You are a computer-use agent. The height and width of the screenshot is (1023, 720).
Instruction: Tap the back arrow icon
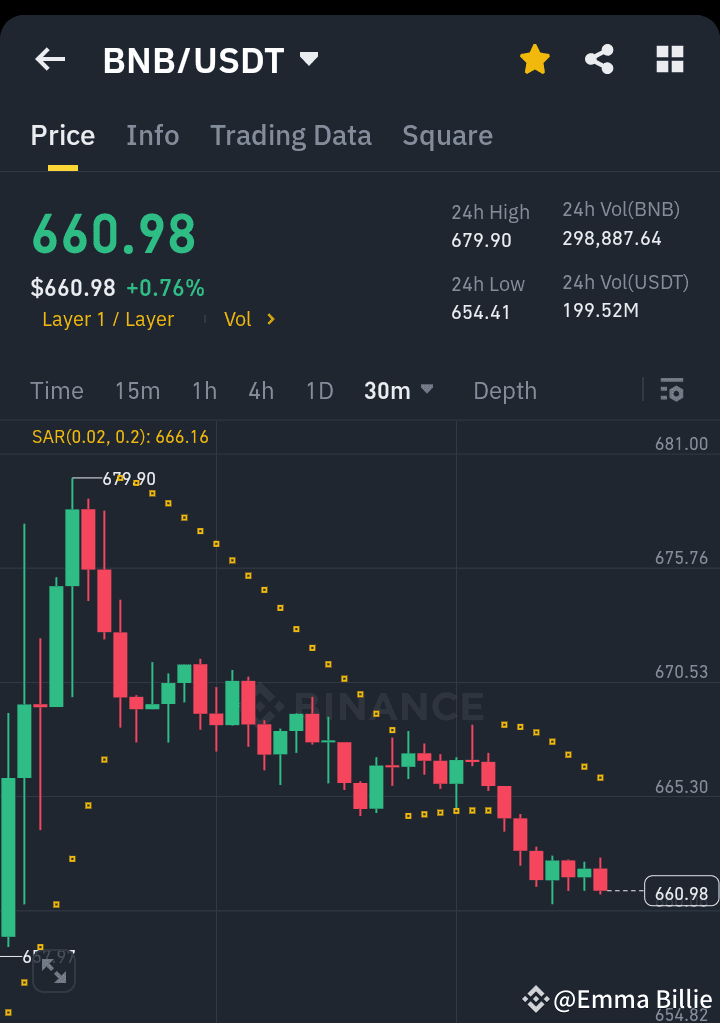tap(49, 59)
